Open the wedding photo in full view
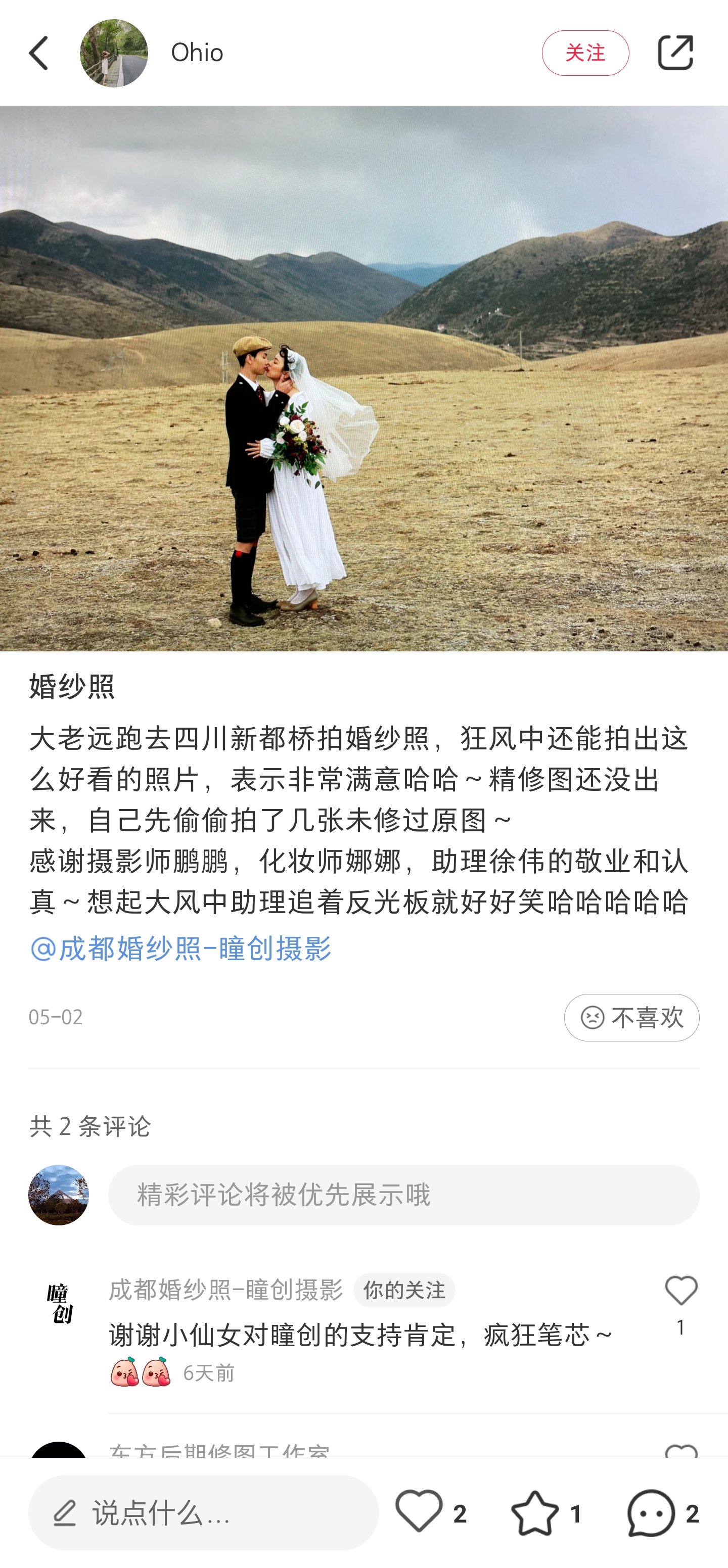Viewport: 728px width, 1568px height. pos(363,378)
